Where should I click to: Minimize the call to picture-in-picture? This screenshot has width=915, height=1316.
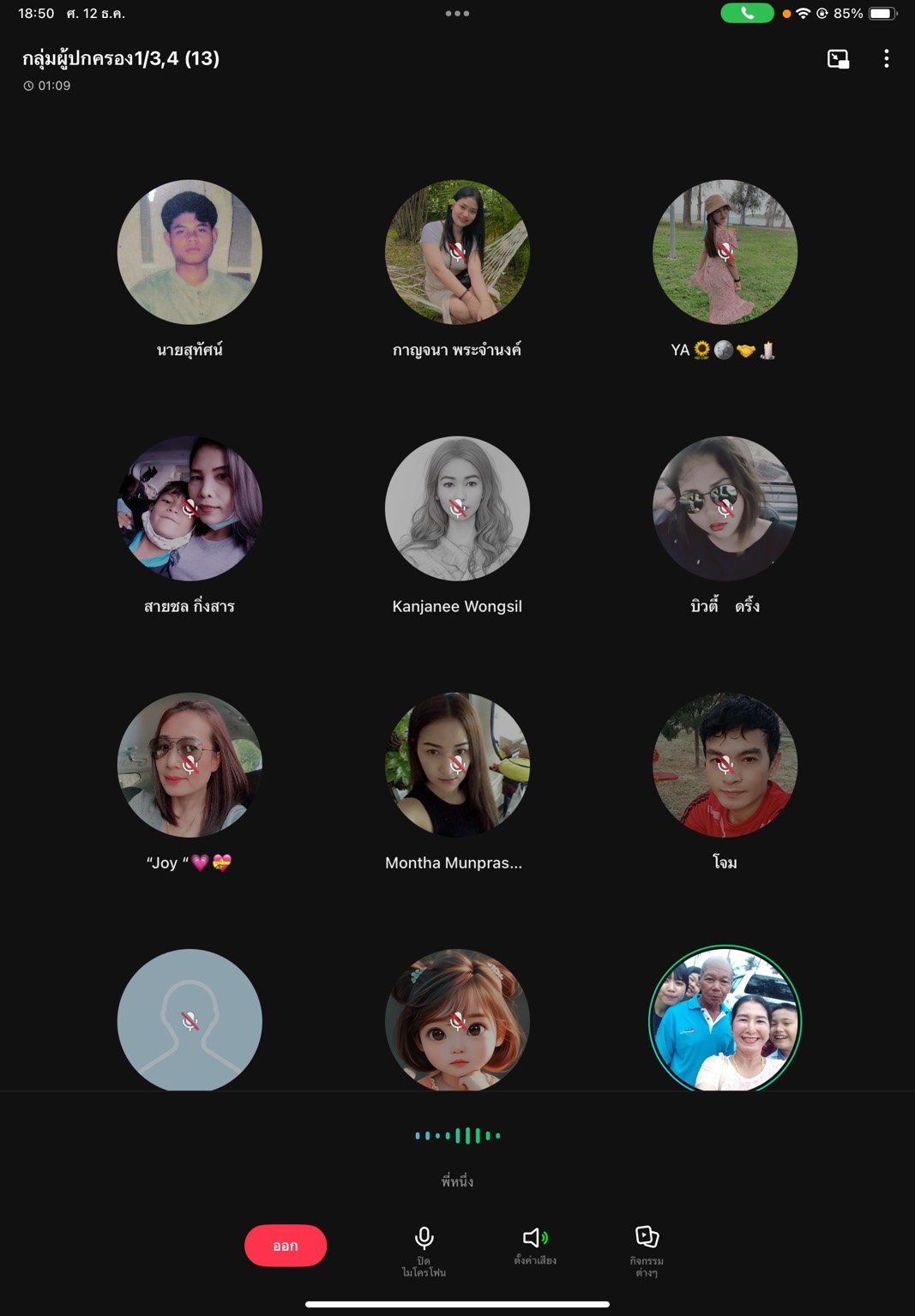point(838,58)
